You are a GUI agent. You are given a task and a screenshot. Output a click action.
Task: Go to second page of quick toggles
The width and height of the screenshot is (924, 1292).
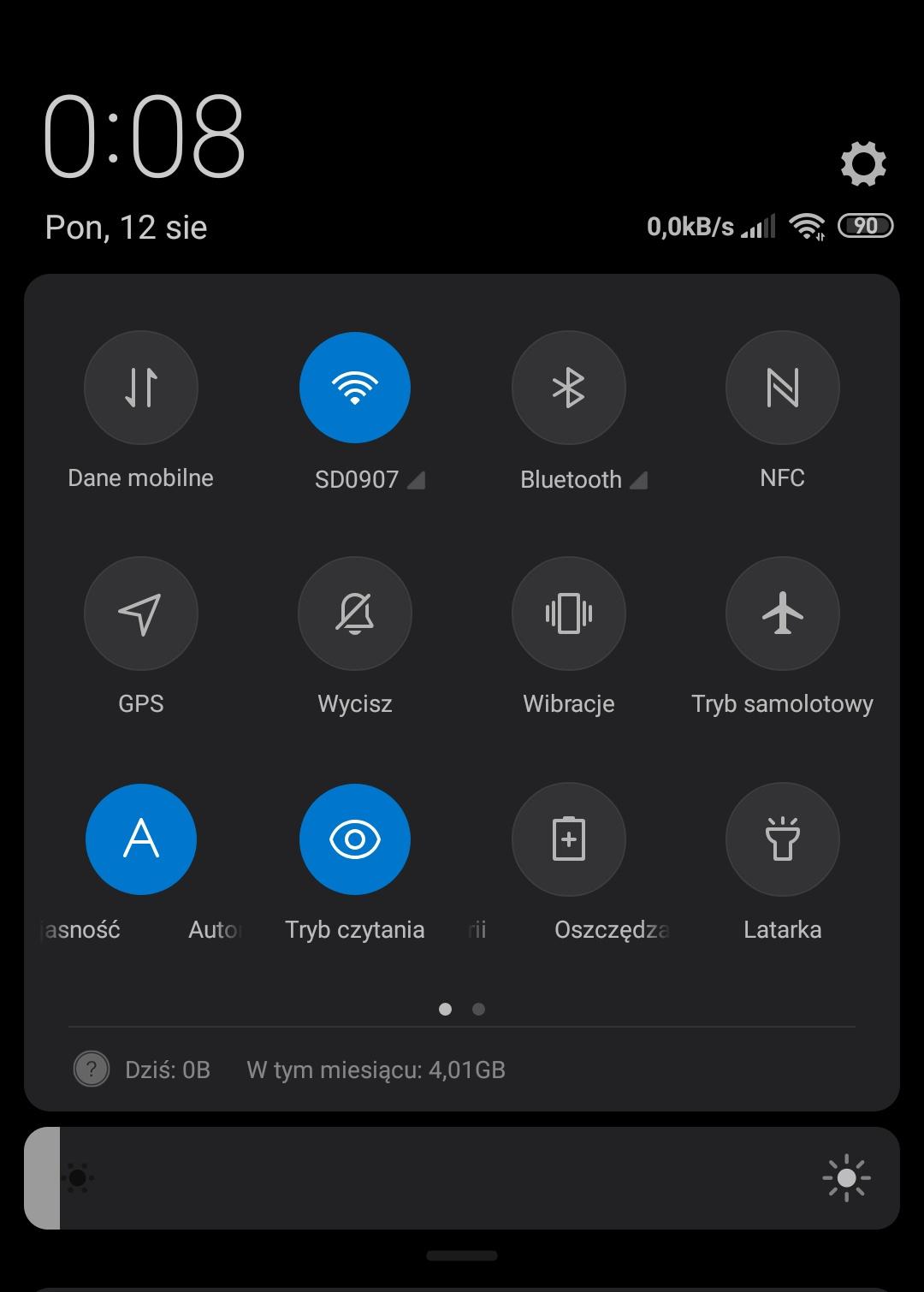coord(479,1010)
